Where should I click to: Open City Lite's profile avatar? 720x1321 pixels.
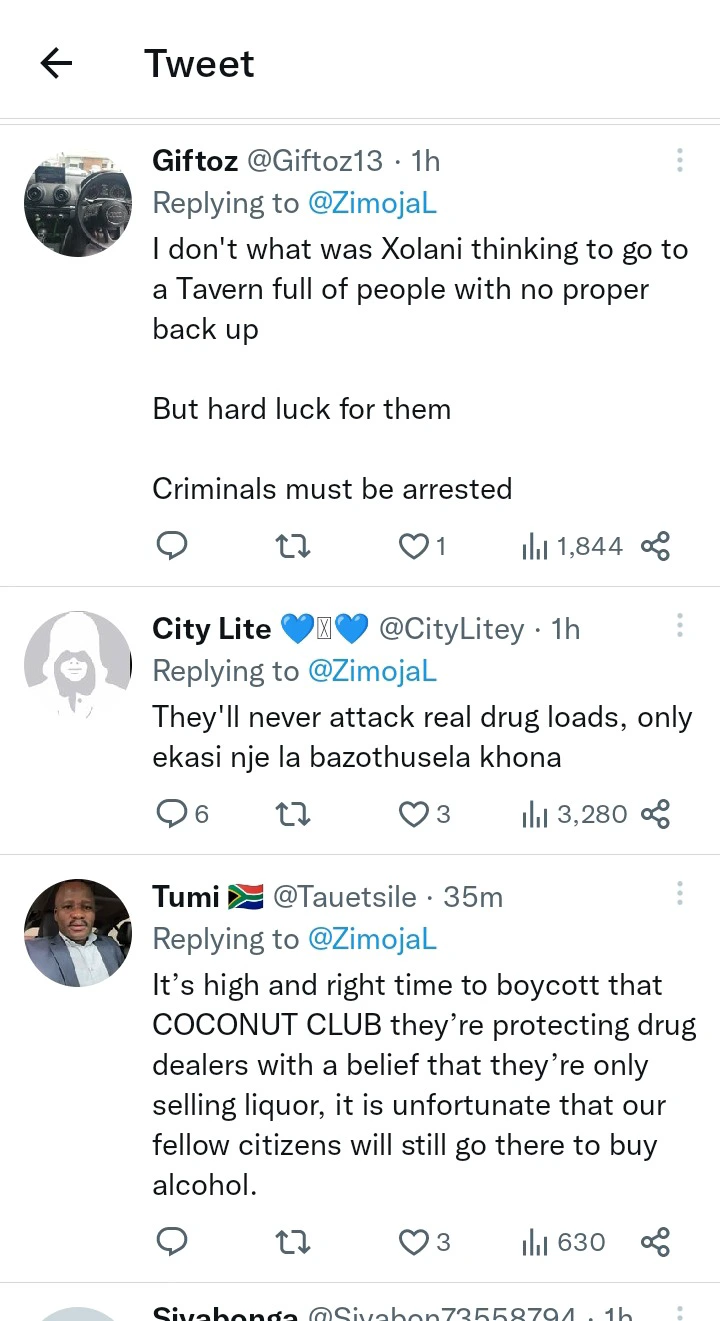[78, 665]
